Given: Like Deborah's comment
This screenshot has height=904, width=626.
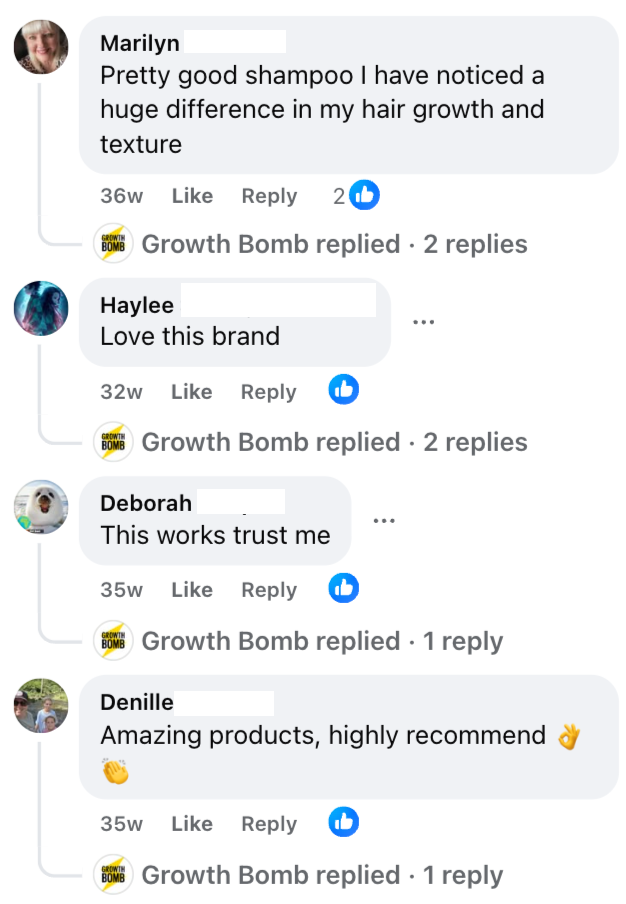Looking at the screenshot, I should 191,590.
